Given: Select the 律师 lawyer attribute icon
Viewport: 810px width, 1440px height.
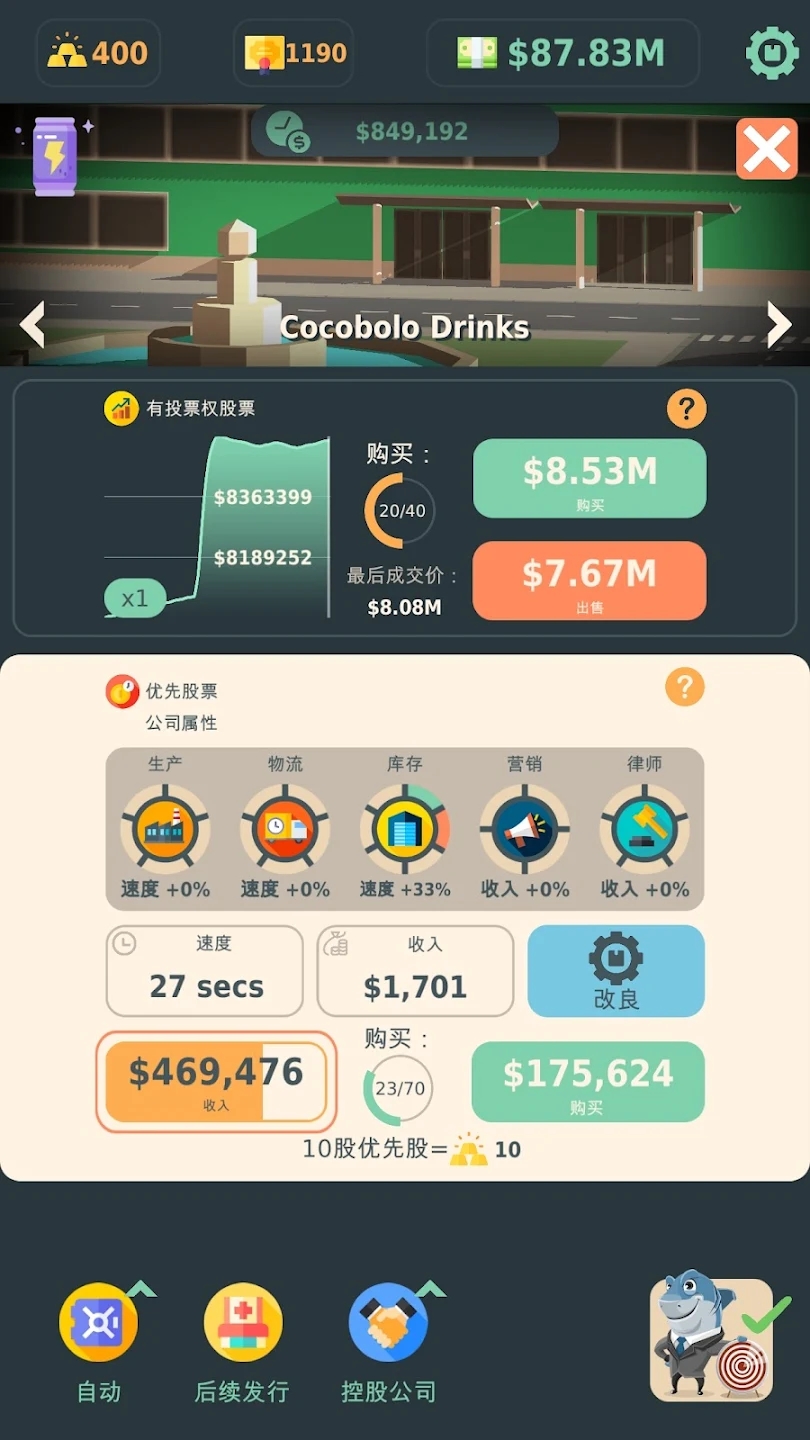Looking at the screenshot, I should click(645, 828).
